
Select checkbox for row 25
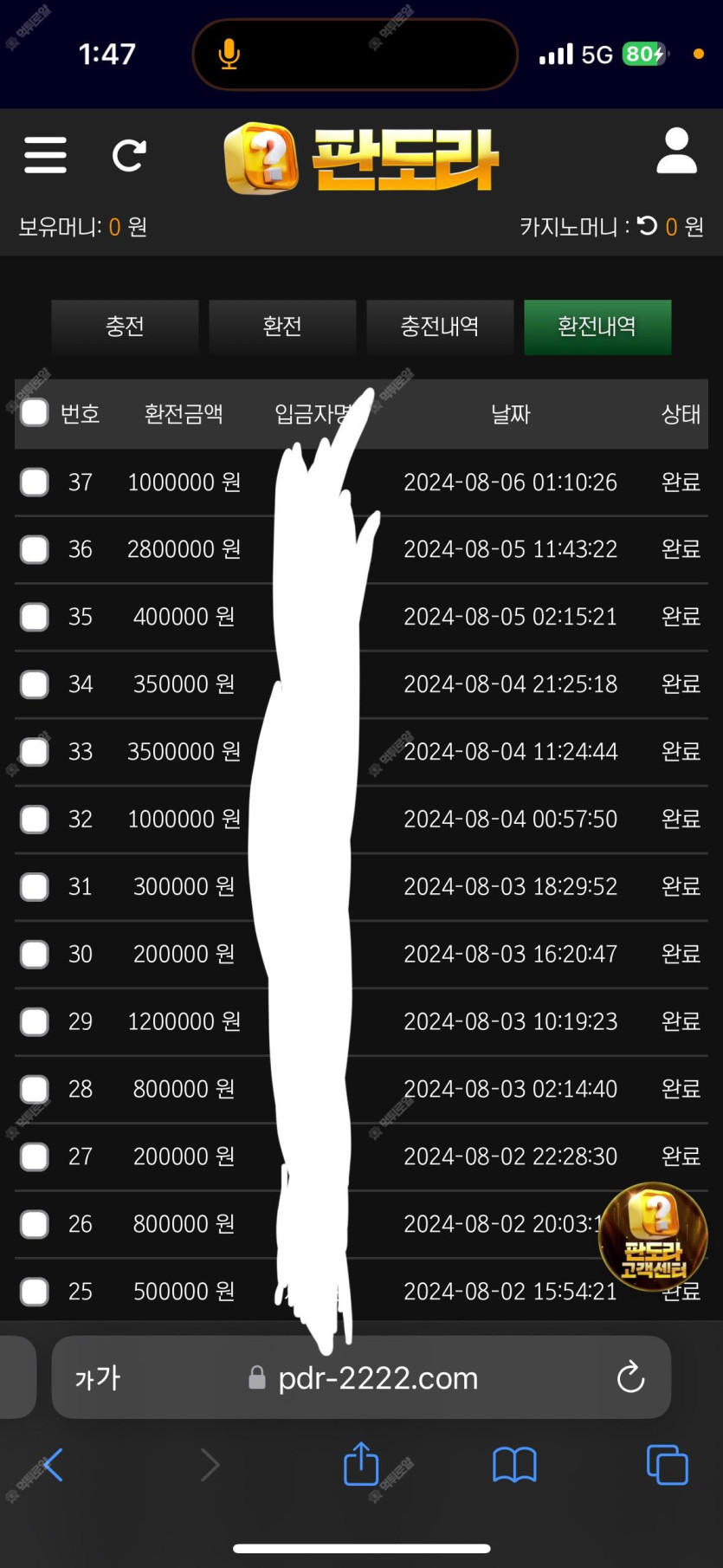[35, 1292]
